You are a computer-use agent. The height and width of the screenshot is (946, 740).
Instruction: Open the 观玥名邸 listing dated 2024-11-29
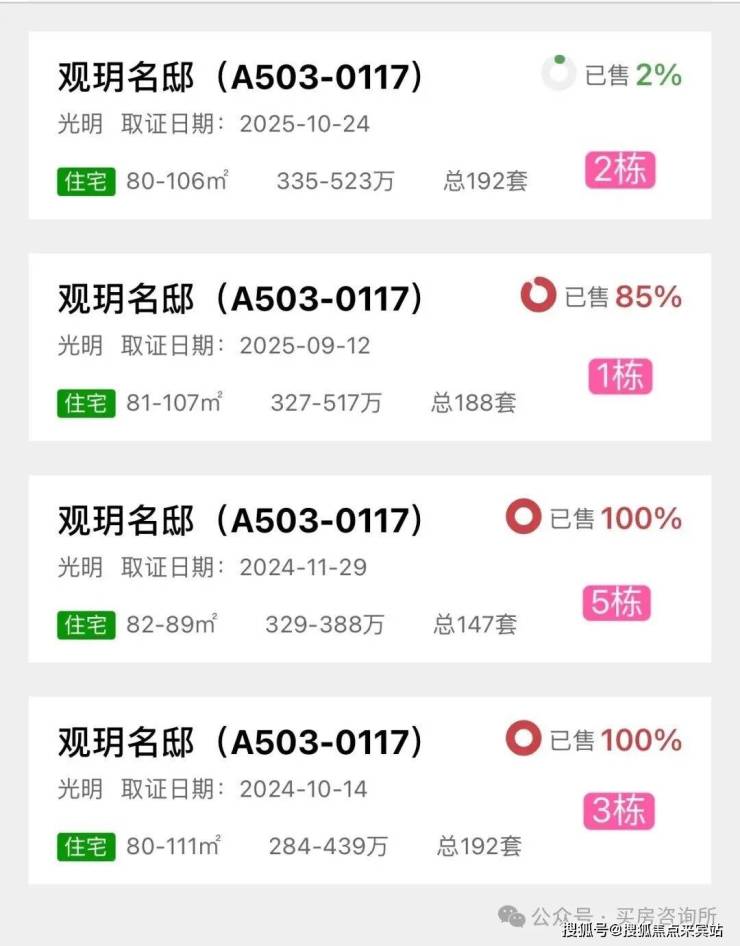pyautogui.click(x=240, y=520)
